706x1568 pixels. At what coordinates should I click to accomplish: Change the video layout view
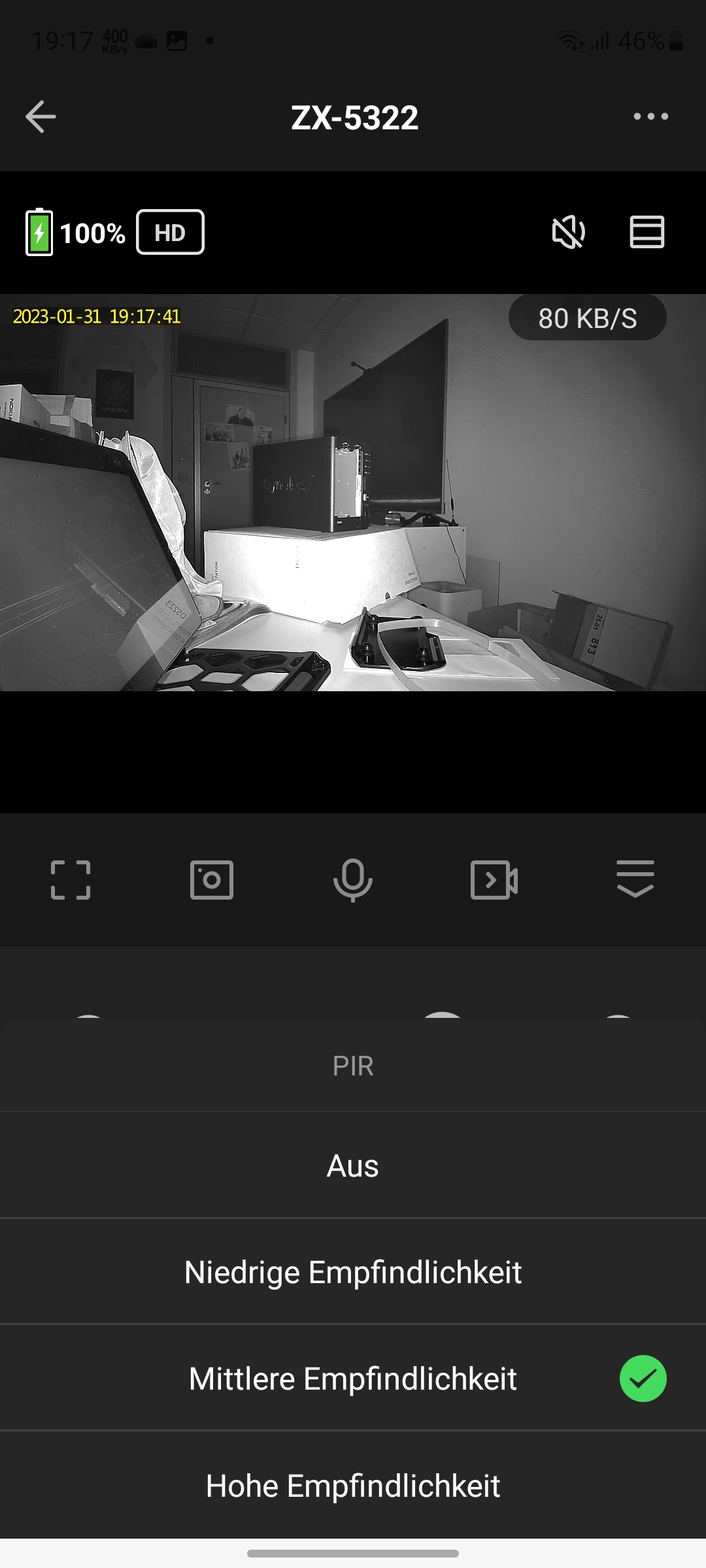[647, 233]
